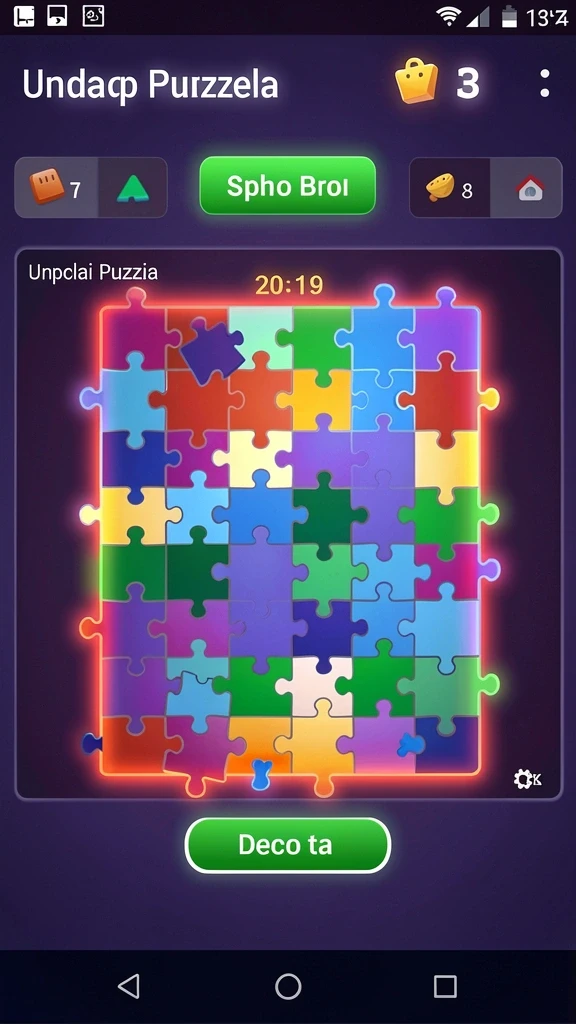Tap the green up-arrow triangle icon
576x1024 pixels.
click(x=133, y=188)
